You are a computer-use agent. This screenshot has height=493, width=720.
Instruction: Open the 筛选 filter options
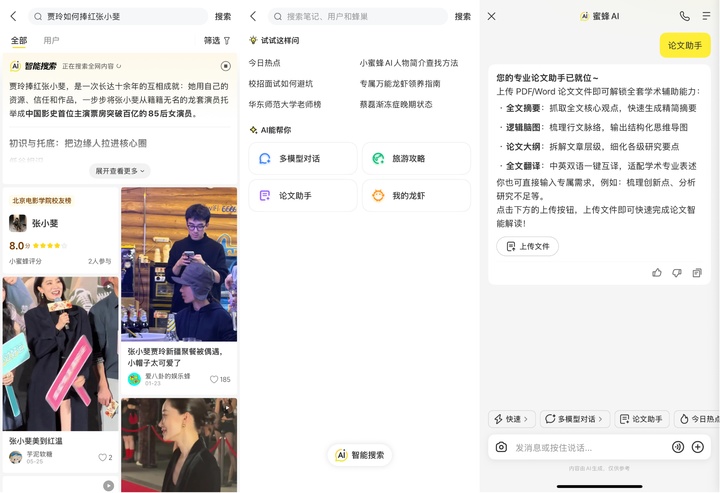coord(217,41)
